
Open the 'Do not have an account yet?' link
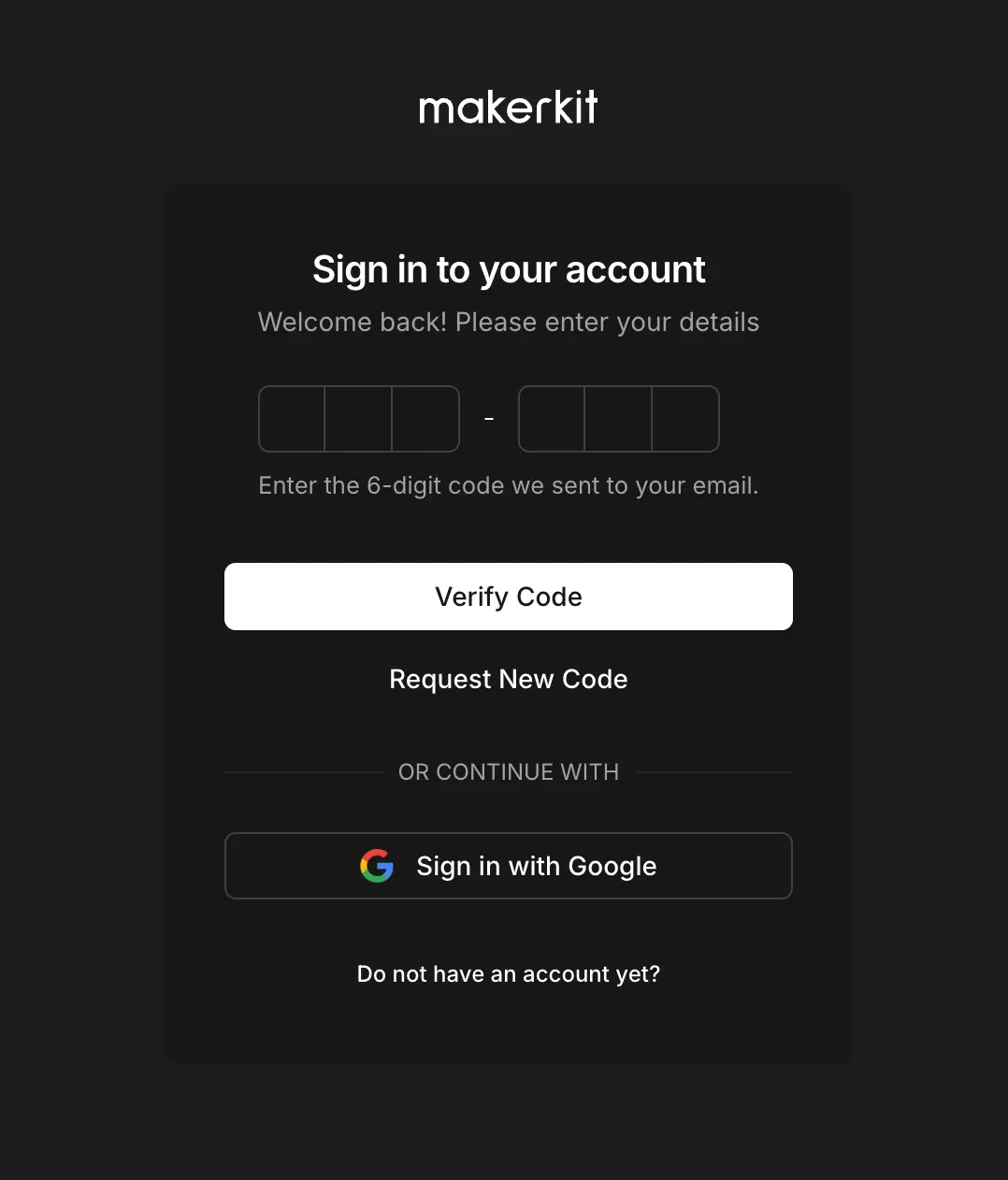508,974
